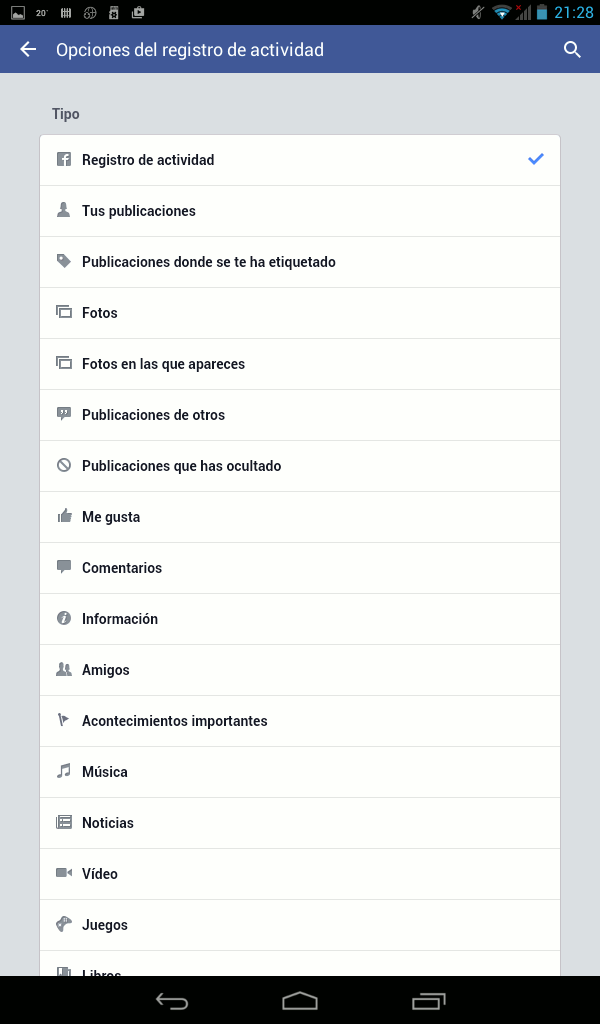Filter activity by Me gusta
Viewport: 600px width, 1024px height.
click(300, 517)
